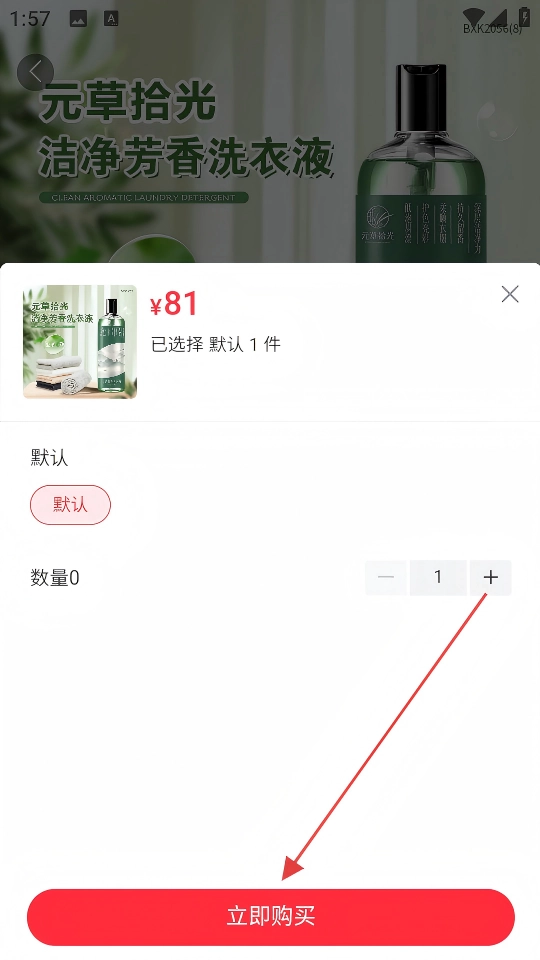
Task: Open the product thumbnail image
Action: point(80,342)
